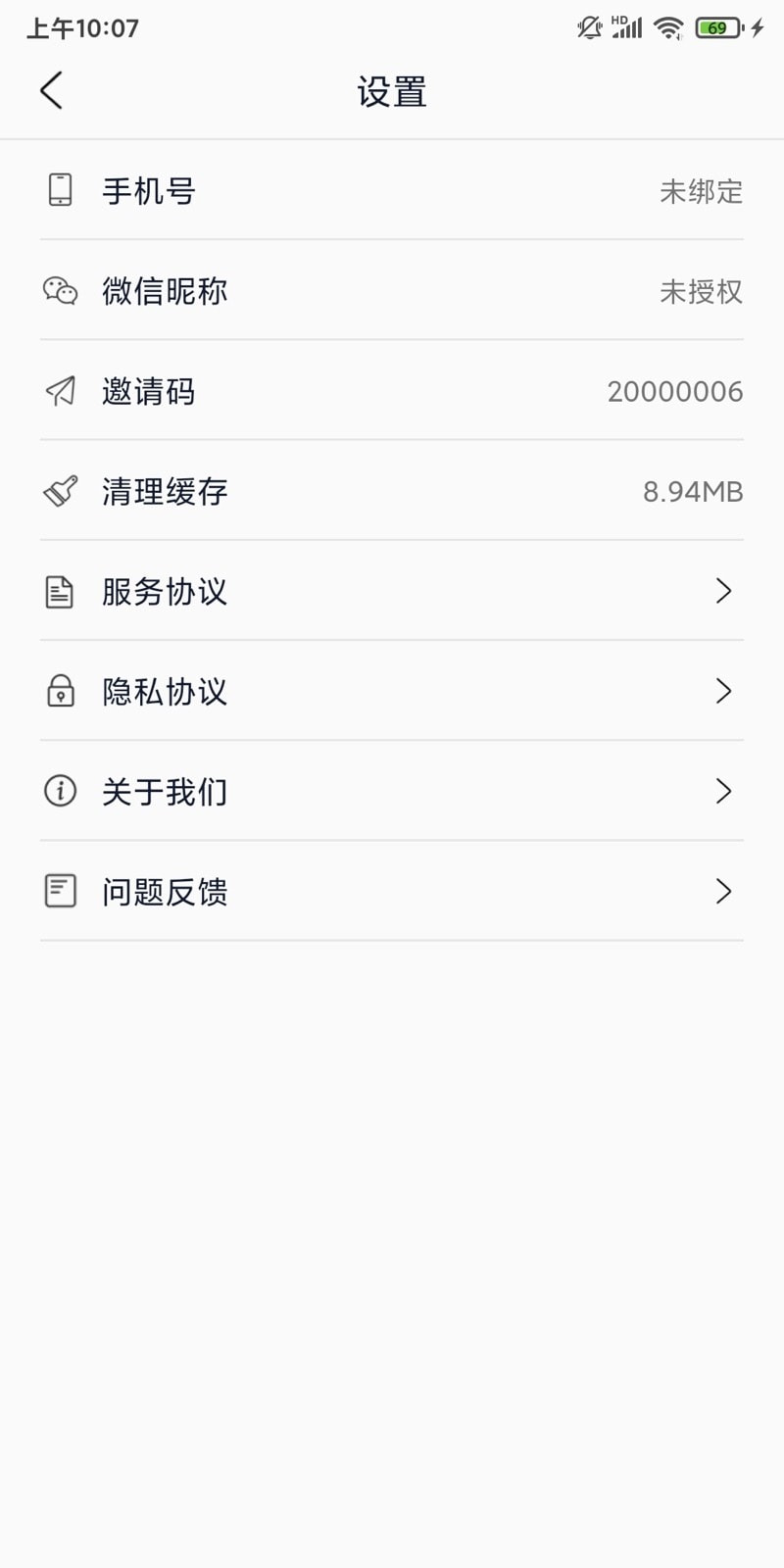
Task: Tap the invite code 20000006
Action: click(673, 391)
